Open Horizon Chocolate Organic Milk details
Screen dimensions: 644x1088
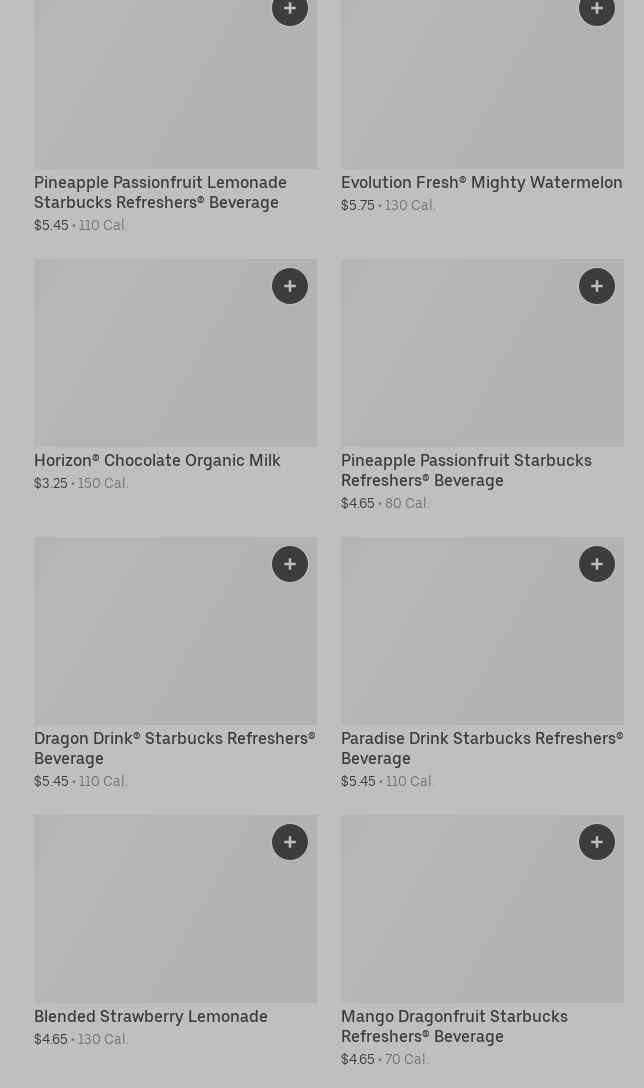[x=157, y=461]
